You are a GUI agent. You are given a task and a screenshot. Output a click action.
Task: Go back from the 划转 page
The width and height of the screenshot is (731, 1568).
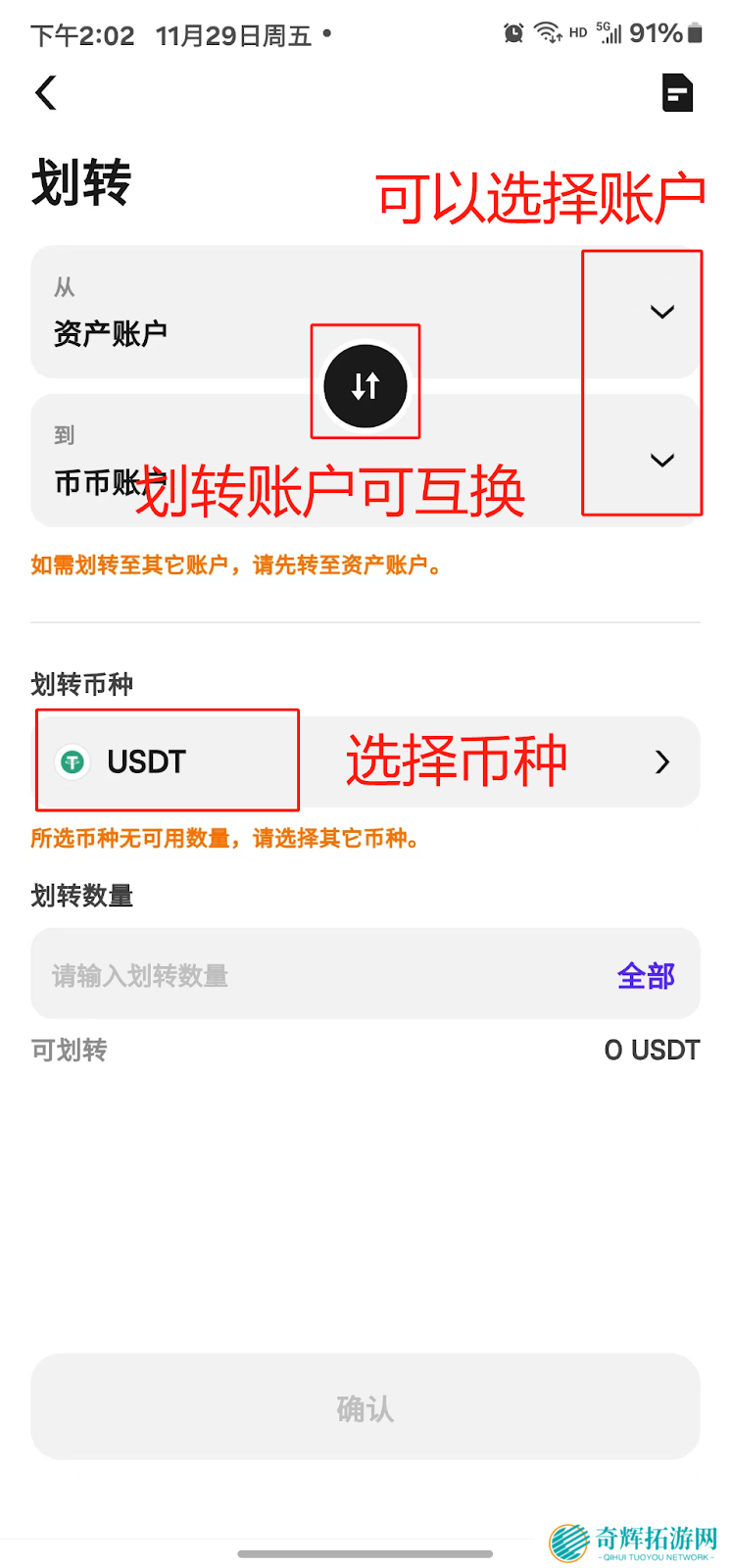(46, 93)
